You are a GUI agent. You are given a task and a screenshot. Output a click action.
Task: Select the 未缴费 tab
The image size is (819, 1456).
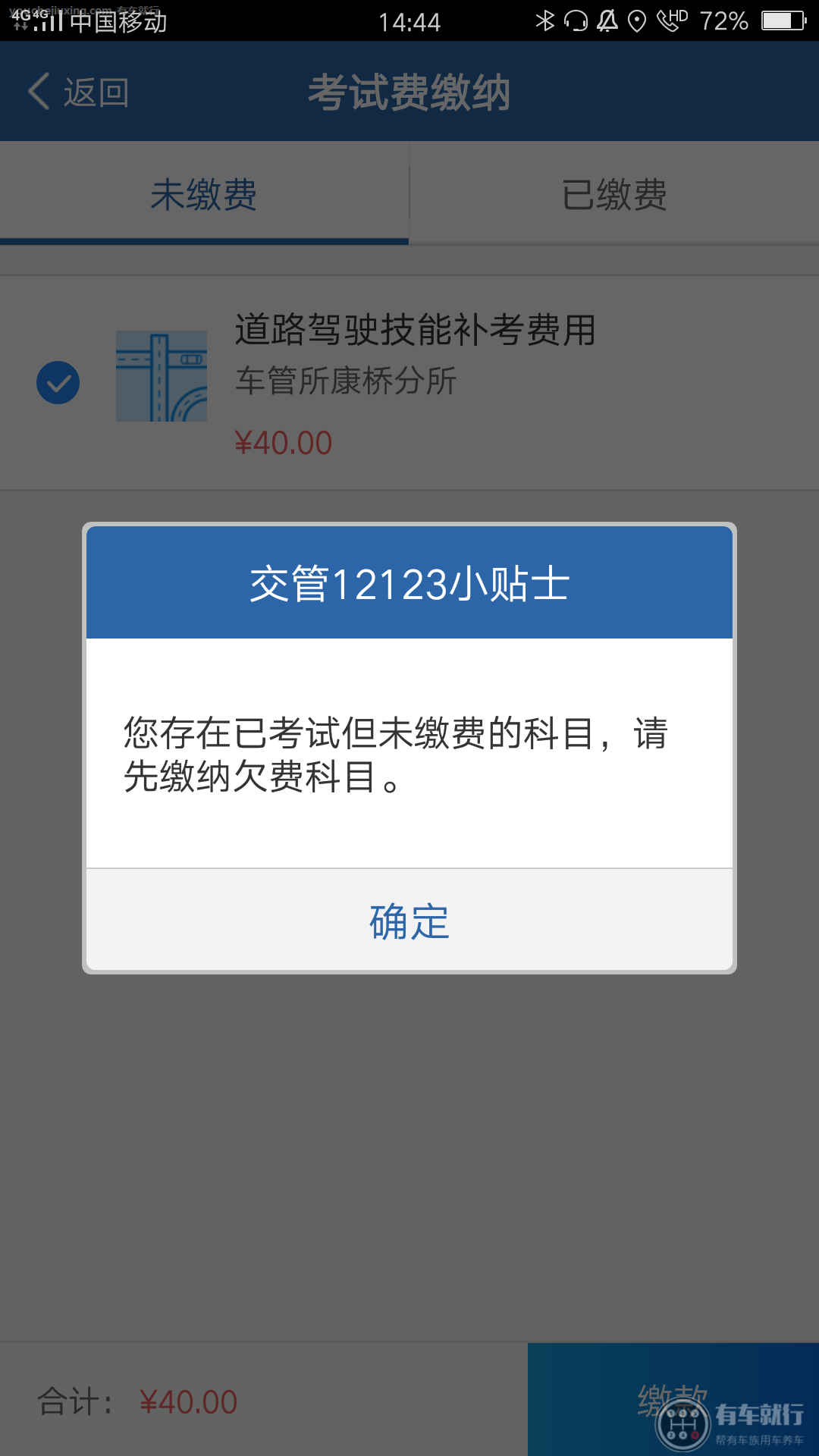pos(205,195)
